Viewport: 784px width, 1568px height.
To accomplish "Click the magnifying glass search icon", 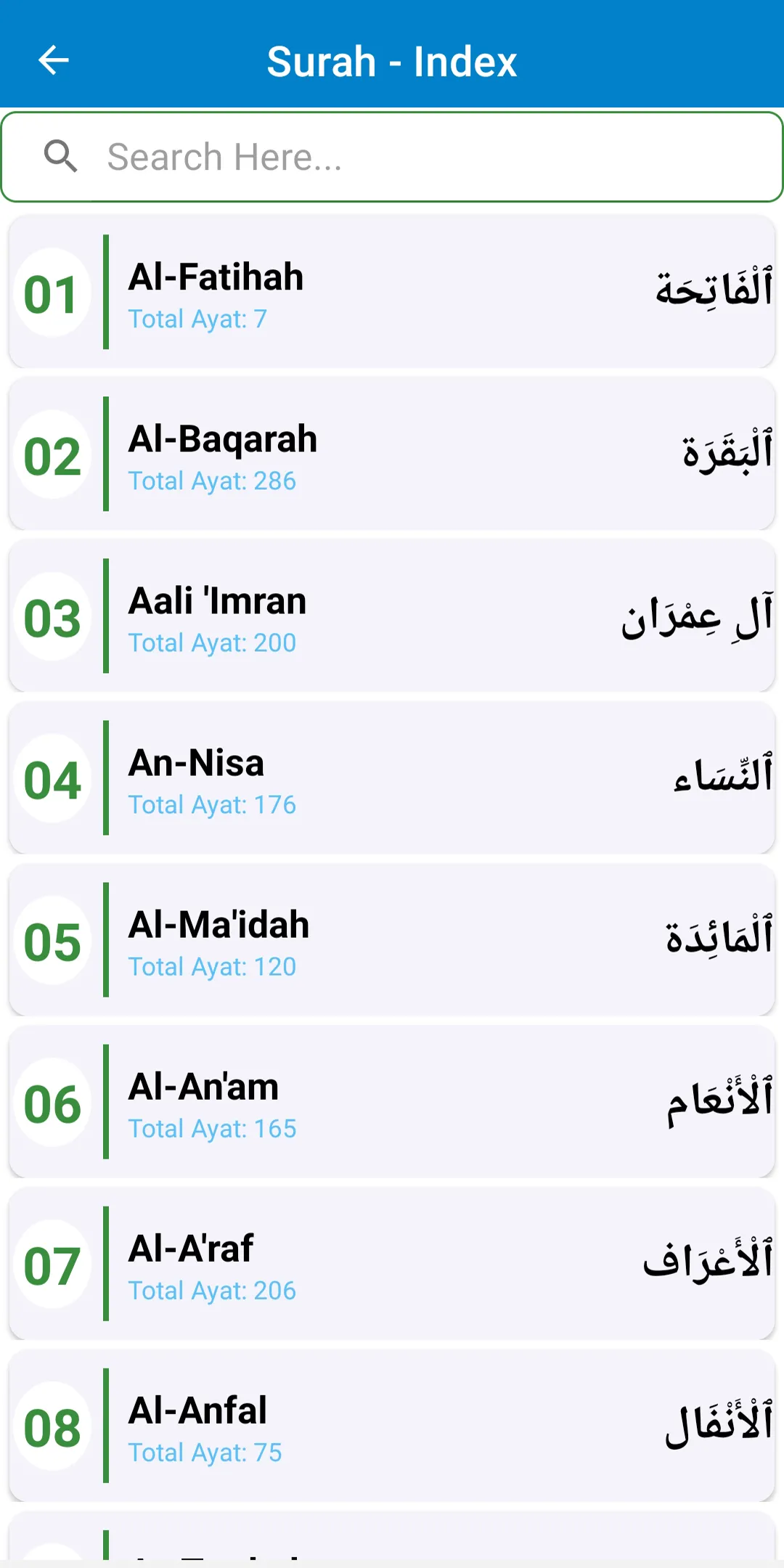I will click(62, 157).
